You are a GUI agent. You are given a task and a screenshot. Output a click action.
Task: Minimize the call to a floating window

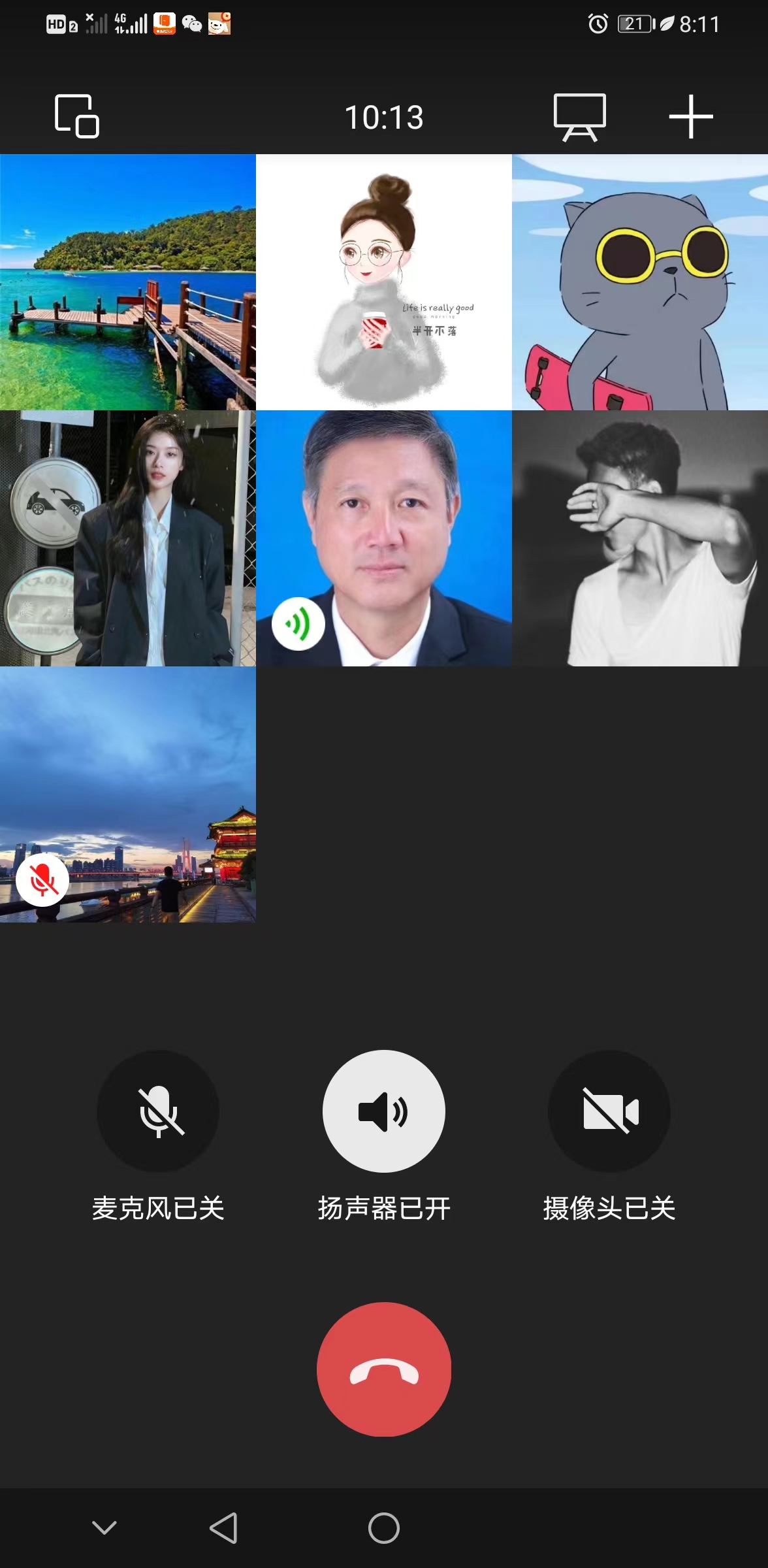pos(77,116)
